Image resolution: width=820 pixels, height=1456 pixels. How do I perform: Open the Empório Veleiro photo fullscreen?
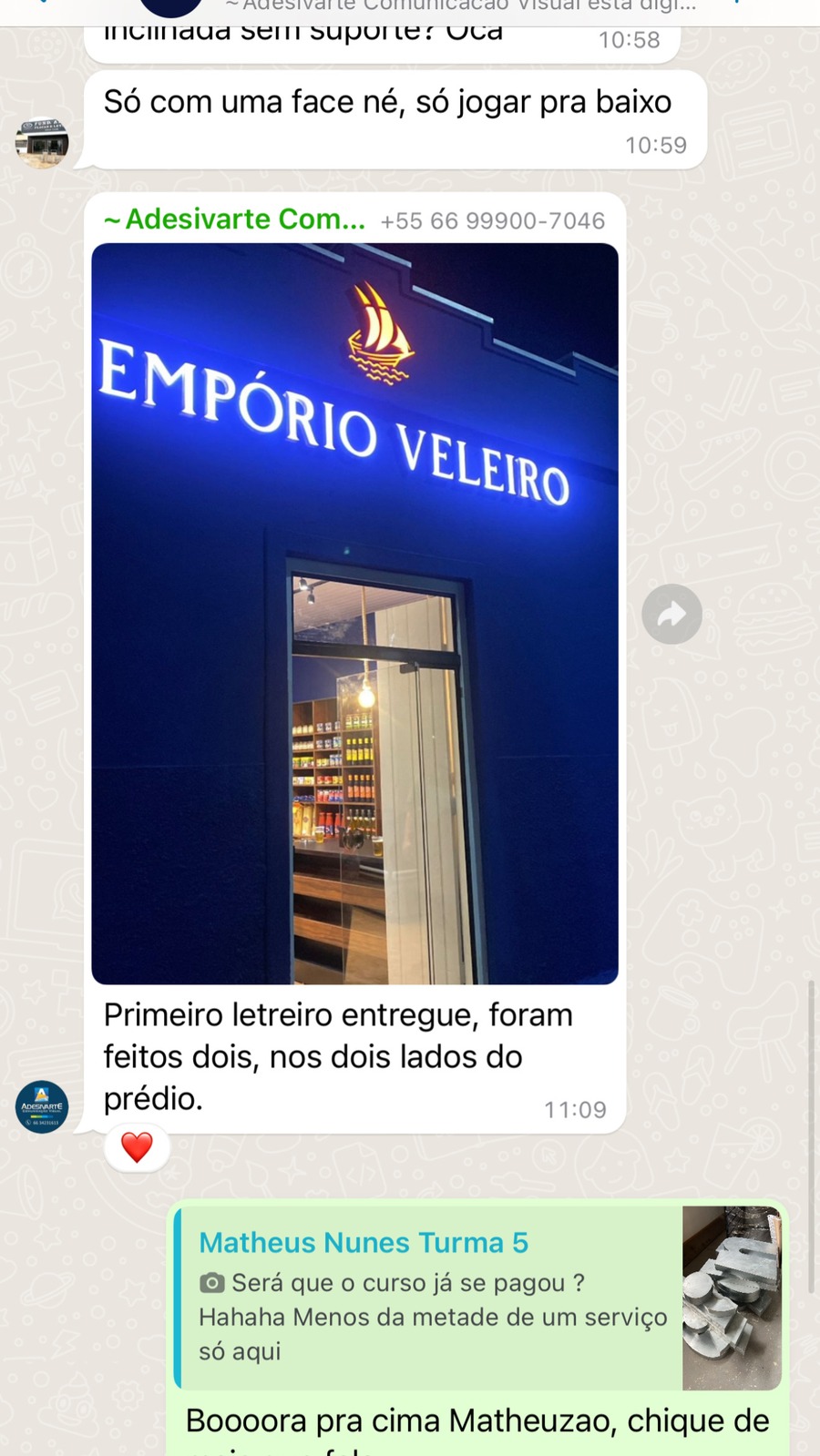(x=355, y=610)
